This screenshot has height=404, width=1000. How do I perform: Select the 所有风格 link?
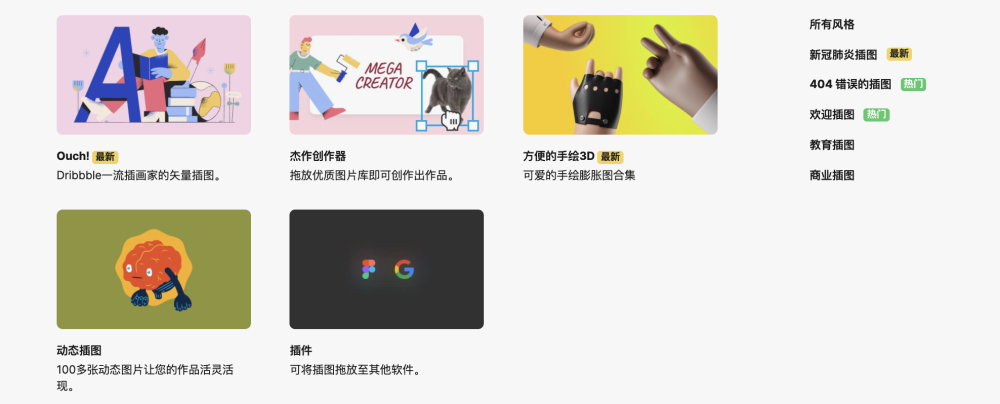point(832,24)
